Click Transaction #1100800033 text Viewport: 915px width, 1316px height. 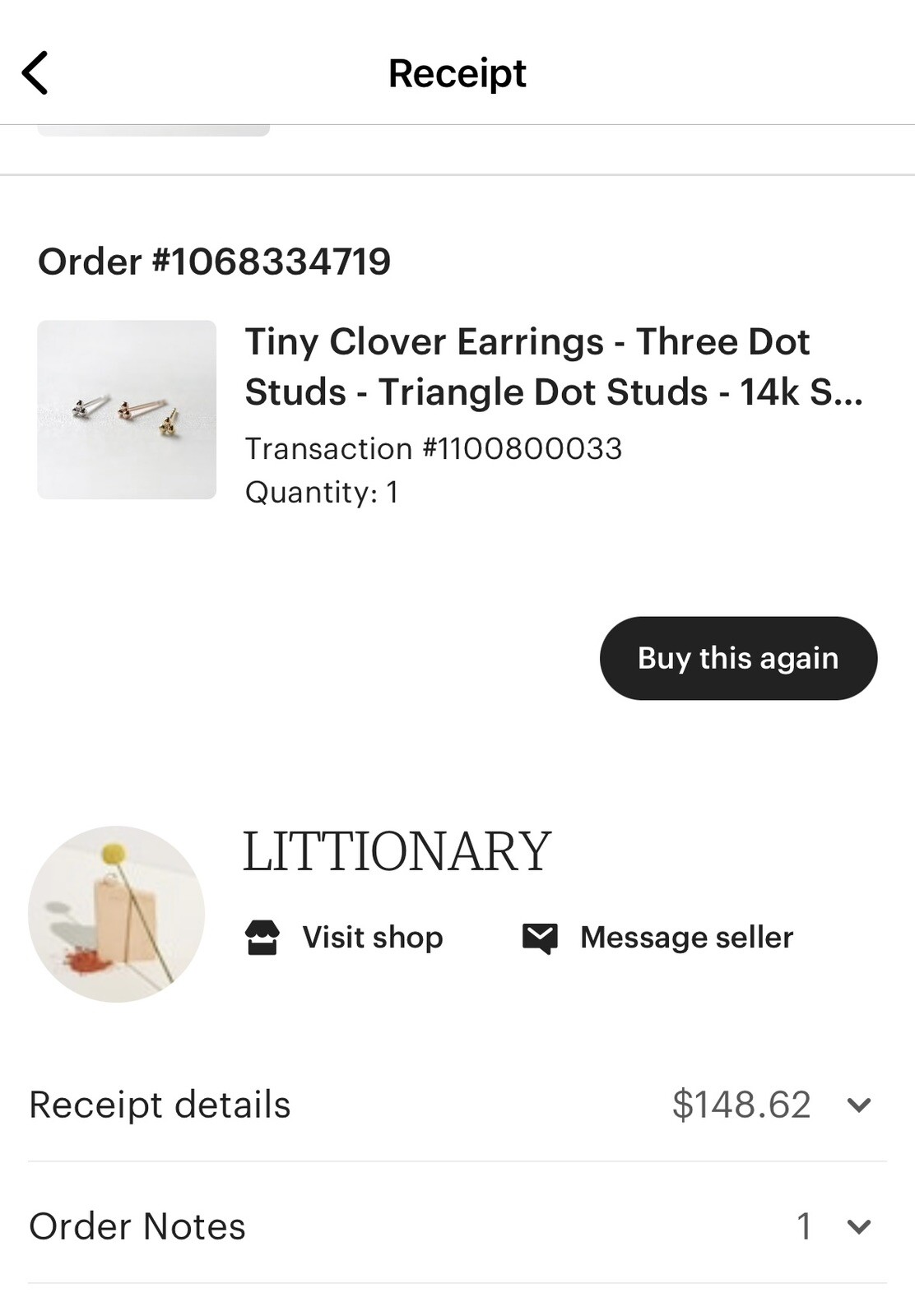pos(434,448)
